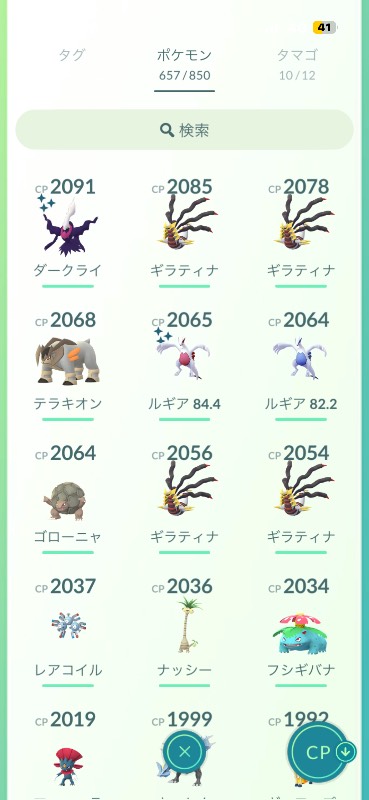Image resolution: width=369 pixels, height=800 pixels.
Task: Open ギラティナ with CP 2054
Action: pyautogui.click(x=301, y=497)
